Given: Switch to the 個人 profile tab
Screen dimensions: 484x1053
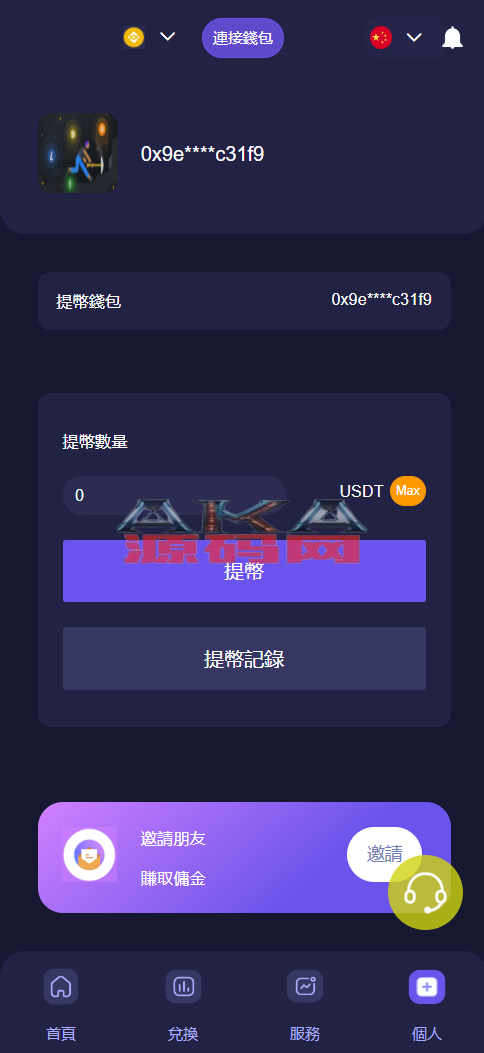Looking at the screenshot, I should [427, 1005].
